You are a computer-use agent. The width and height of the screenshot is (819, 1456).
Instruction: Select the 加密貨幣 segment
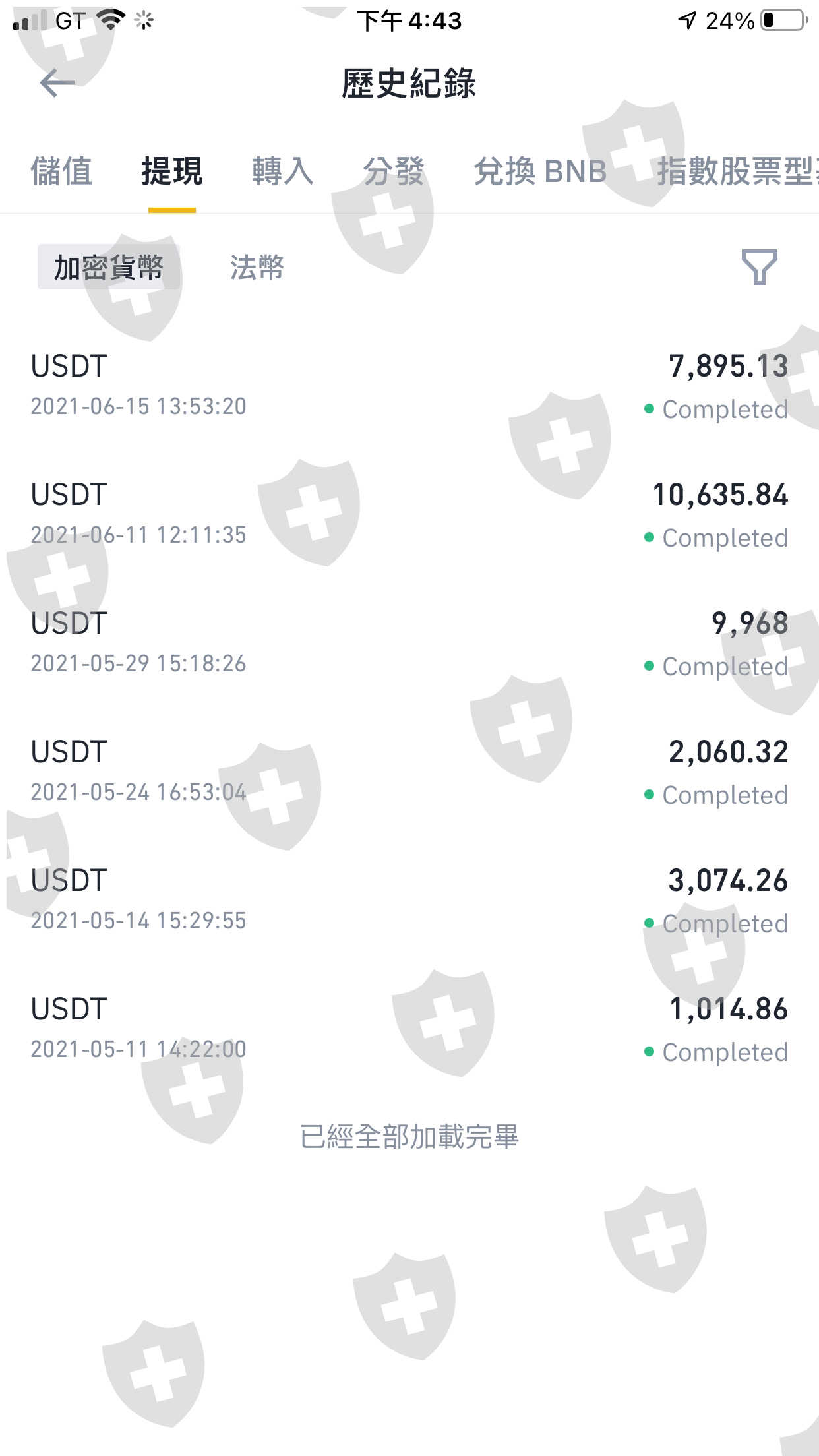pos(108,267)
